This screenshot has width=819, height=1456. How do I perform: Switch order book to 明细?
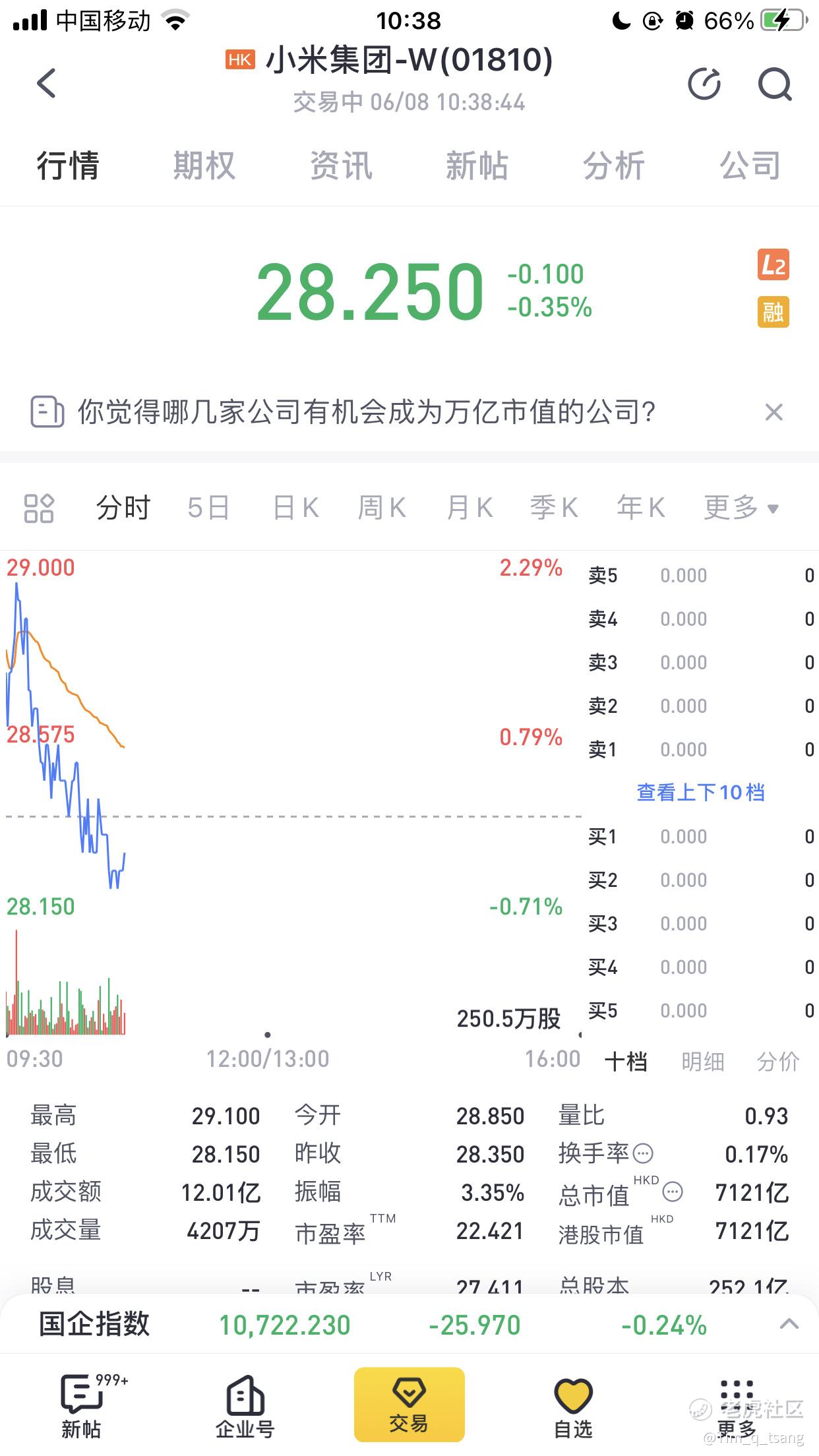(702, 1062)
